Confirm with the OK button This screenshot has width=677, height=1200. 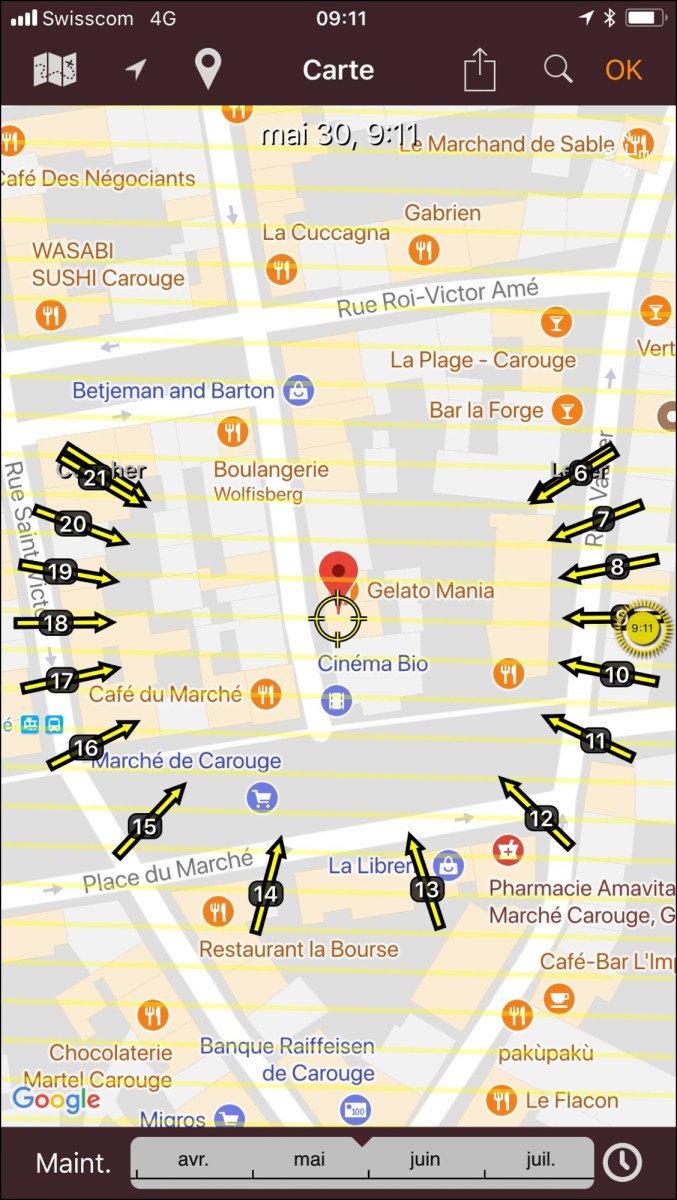click(623, 70)
